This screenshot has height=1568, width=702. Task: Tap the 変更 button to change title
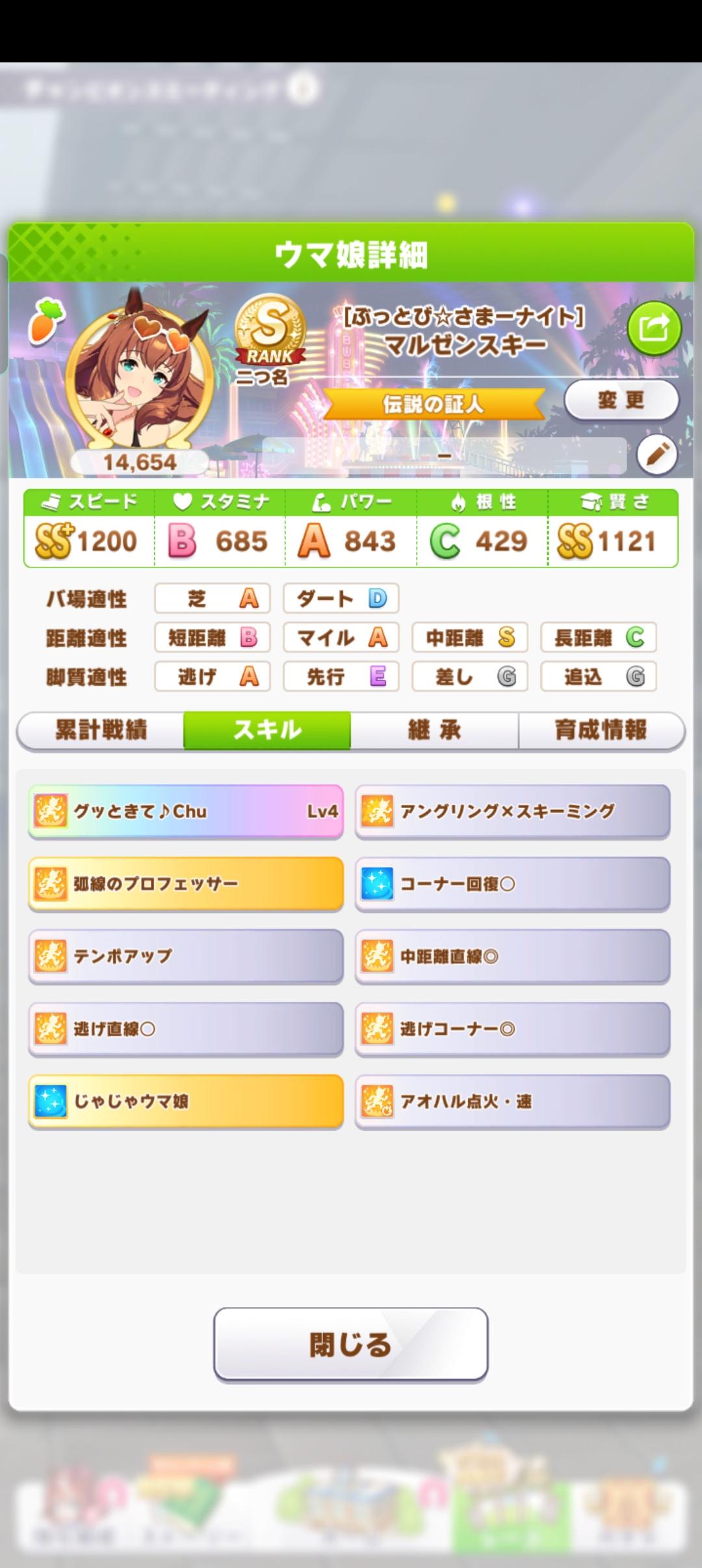(621, 400)
